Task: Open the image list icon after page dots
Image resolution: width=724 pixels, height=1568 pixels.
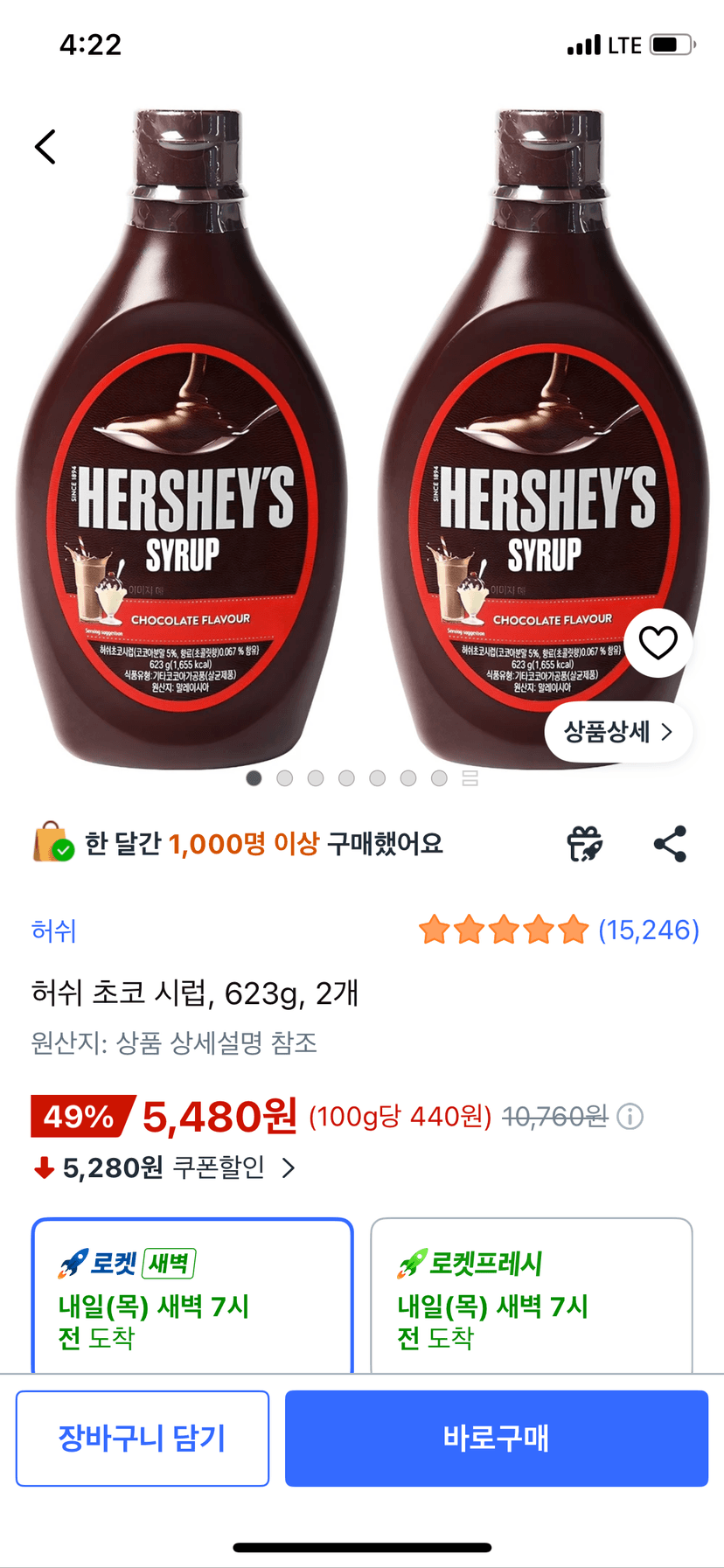Action: 470,778
